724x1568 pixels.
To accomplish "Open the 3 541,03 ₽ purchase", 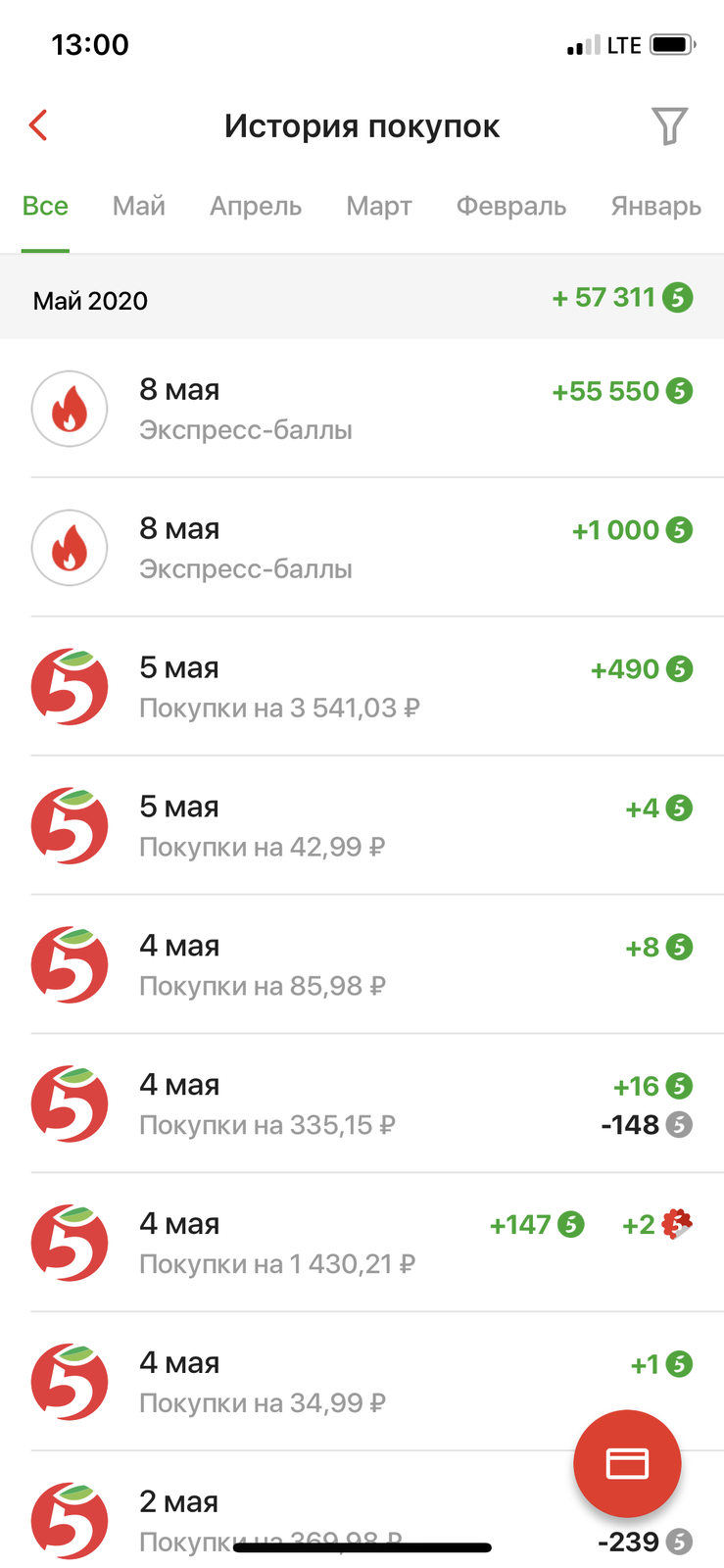I will (x=362, y=687).
